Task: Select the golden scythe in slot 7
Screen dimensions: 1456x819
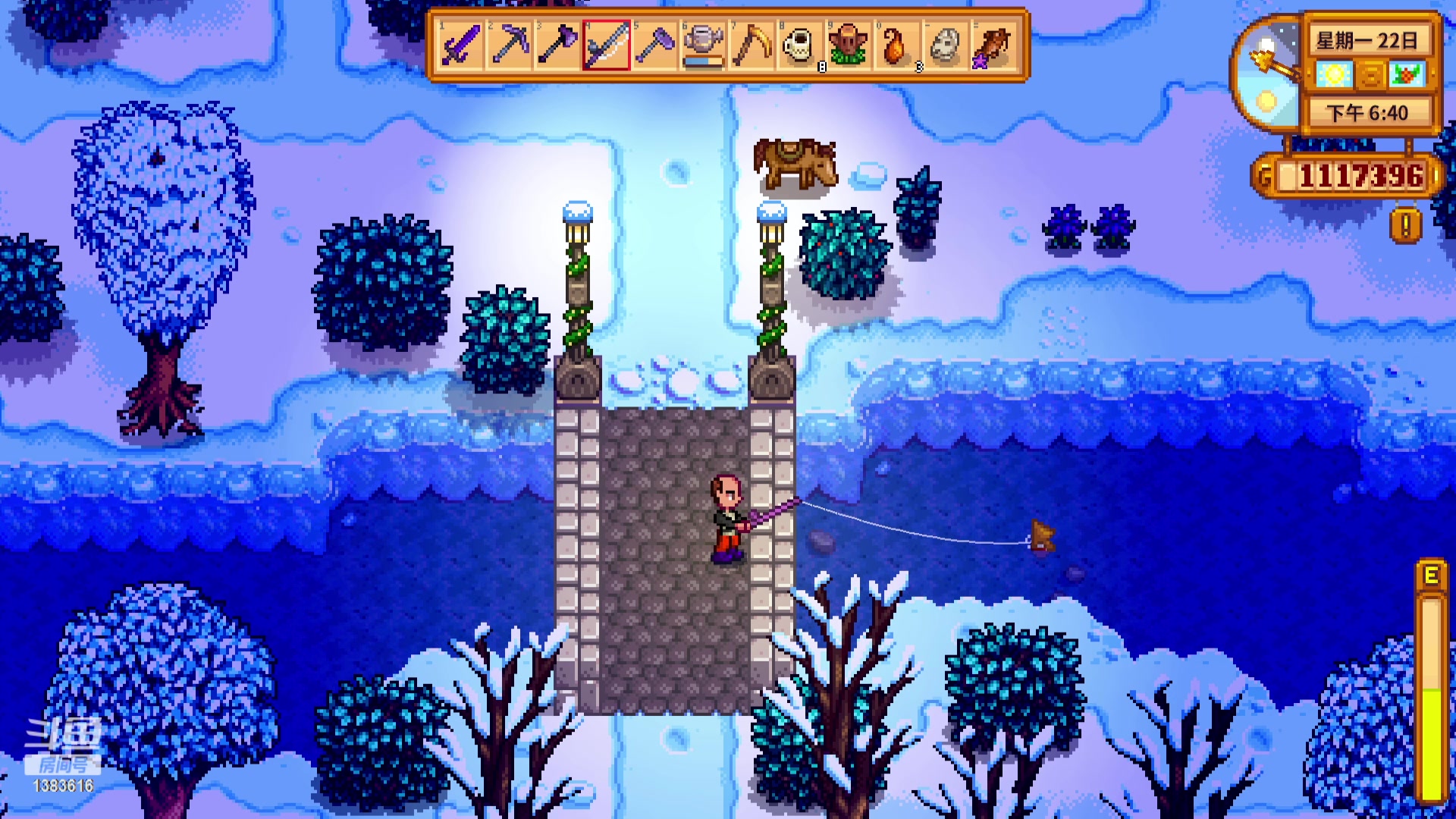Action: point(752,45)
